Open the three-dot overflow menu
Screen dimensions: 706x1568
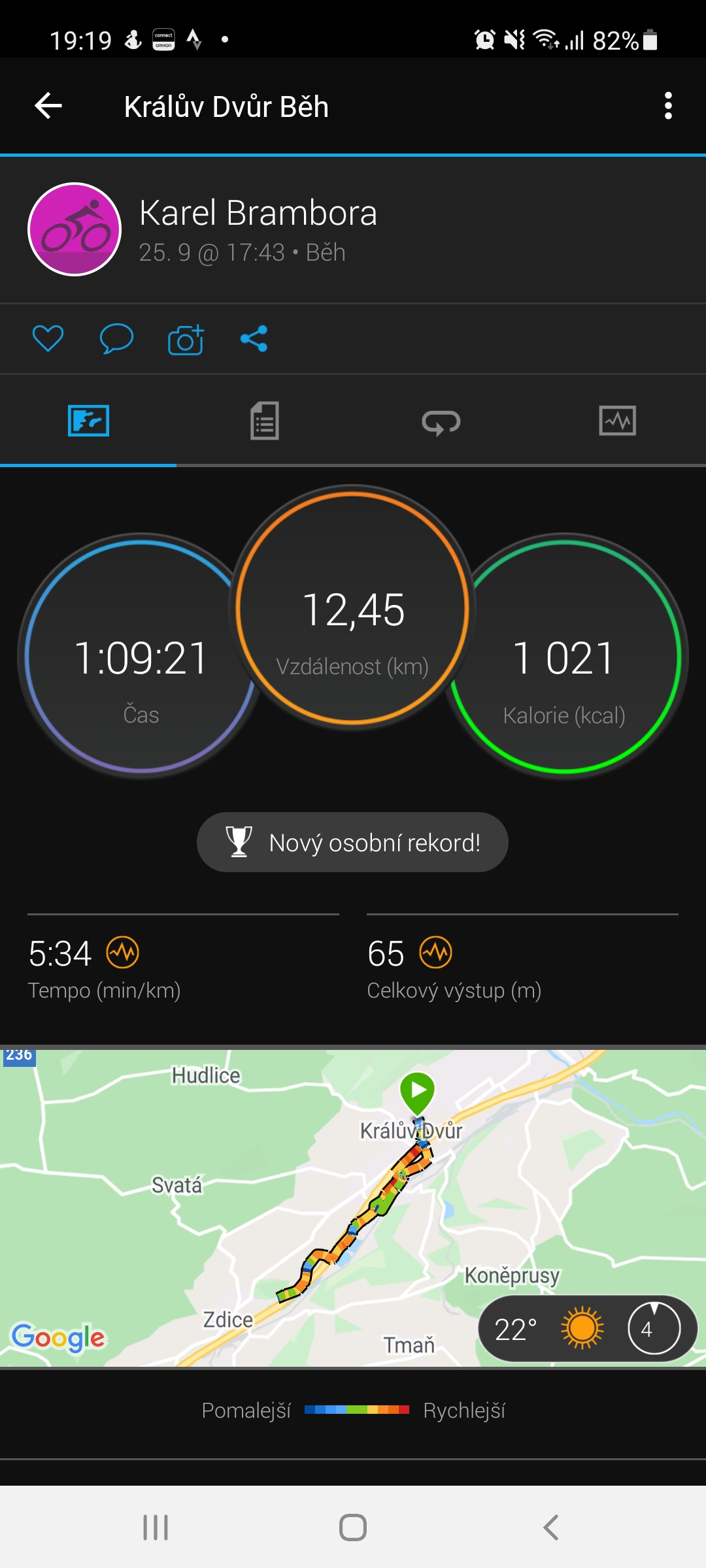668,106
